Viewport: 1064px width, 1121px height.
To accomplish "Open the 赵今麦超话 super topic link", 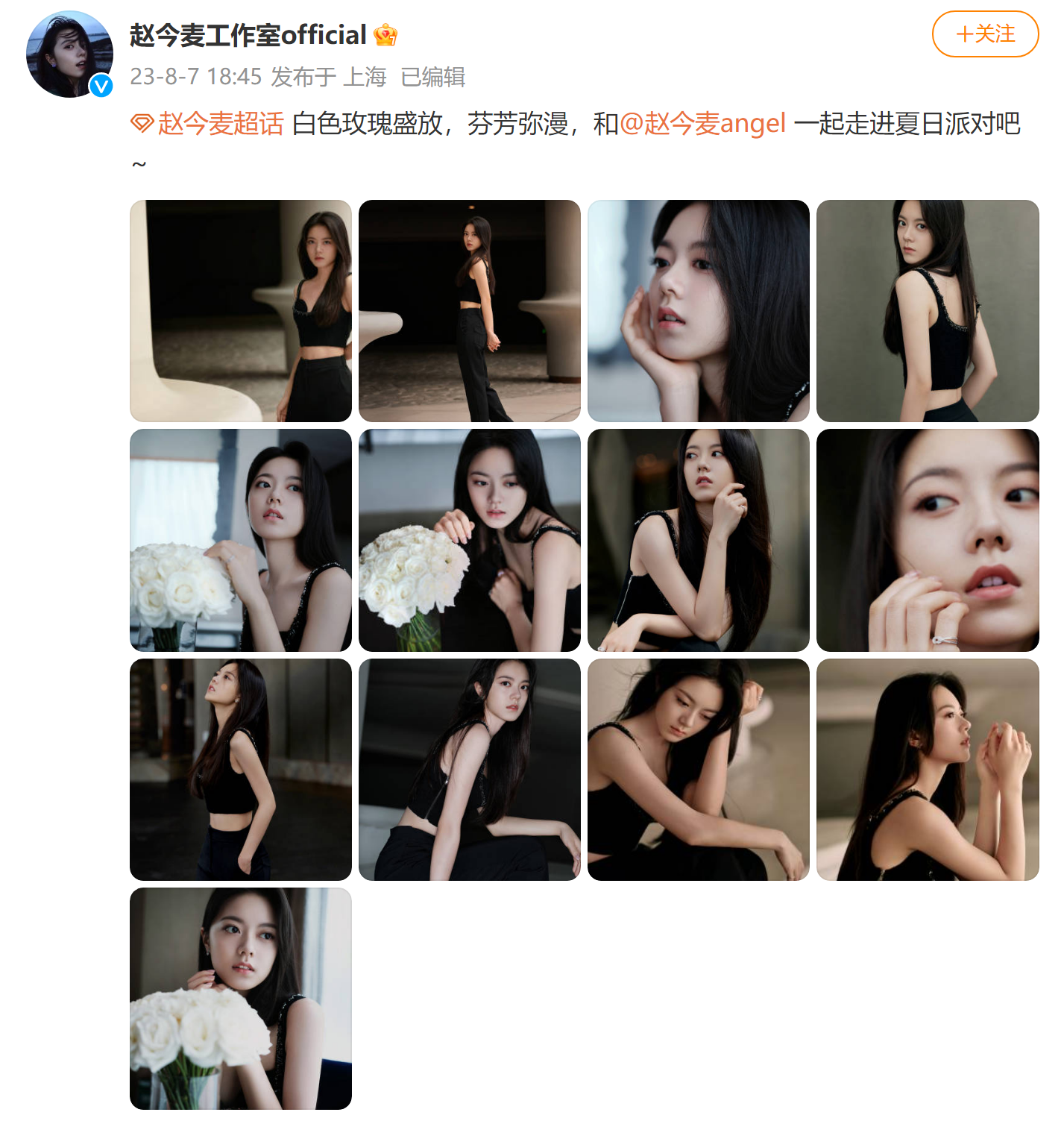I will (x=220, y=124).
